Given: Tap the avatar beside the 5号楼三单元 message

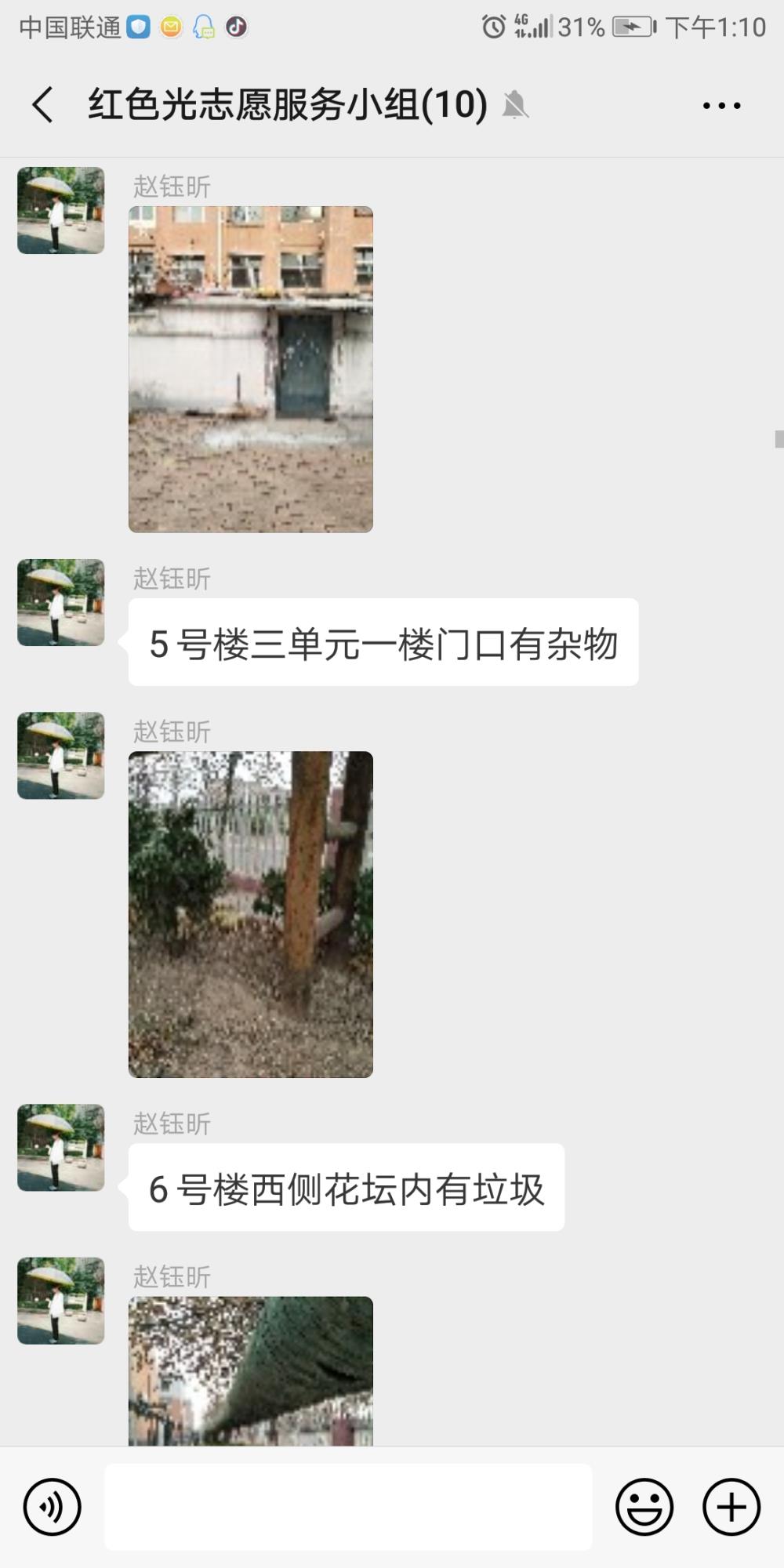Looking at the screenshot, I should [61, 602].
